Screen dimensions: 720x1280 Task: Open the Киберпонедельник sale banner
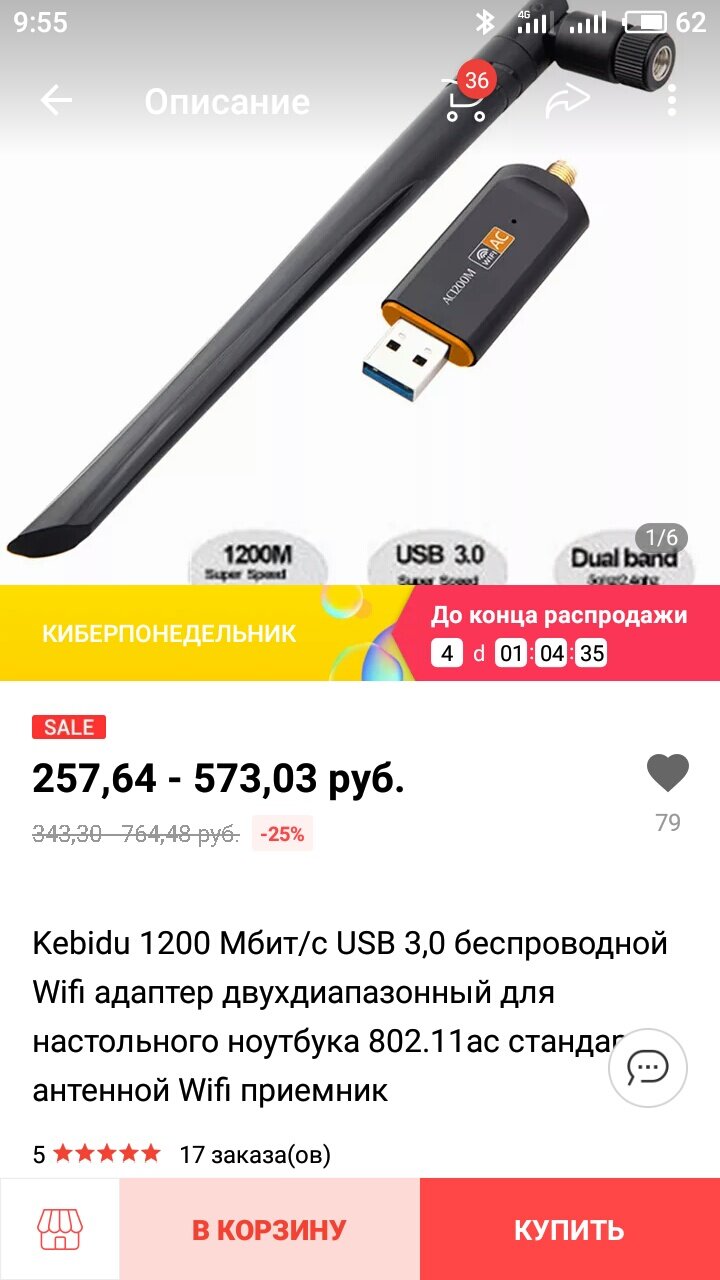[200, 633]
